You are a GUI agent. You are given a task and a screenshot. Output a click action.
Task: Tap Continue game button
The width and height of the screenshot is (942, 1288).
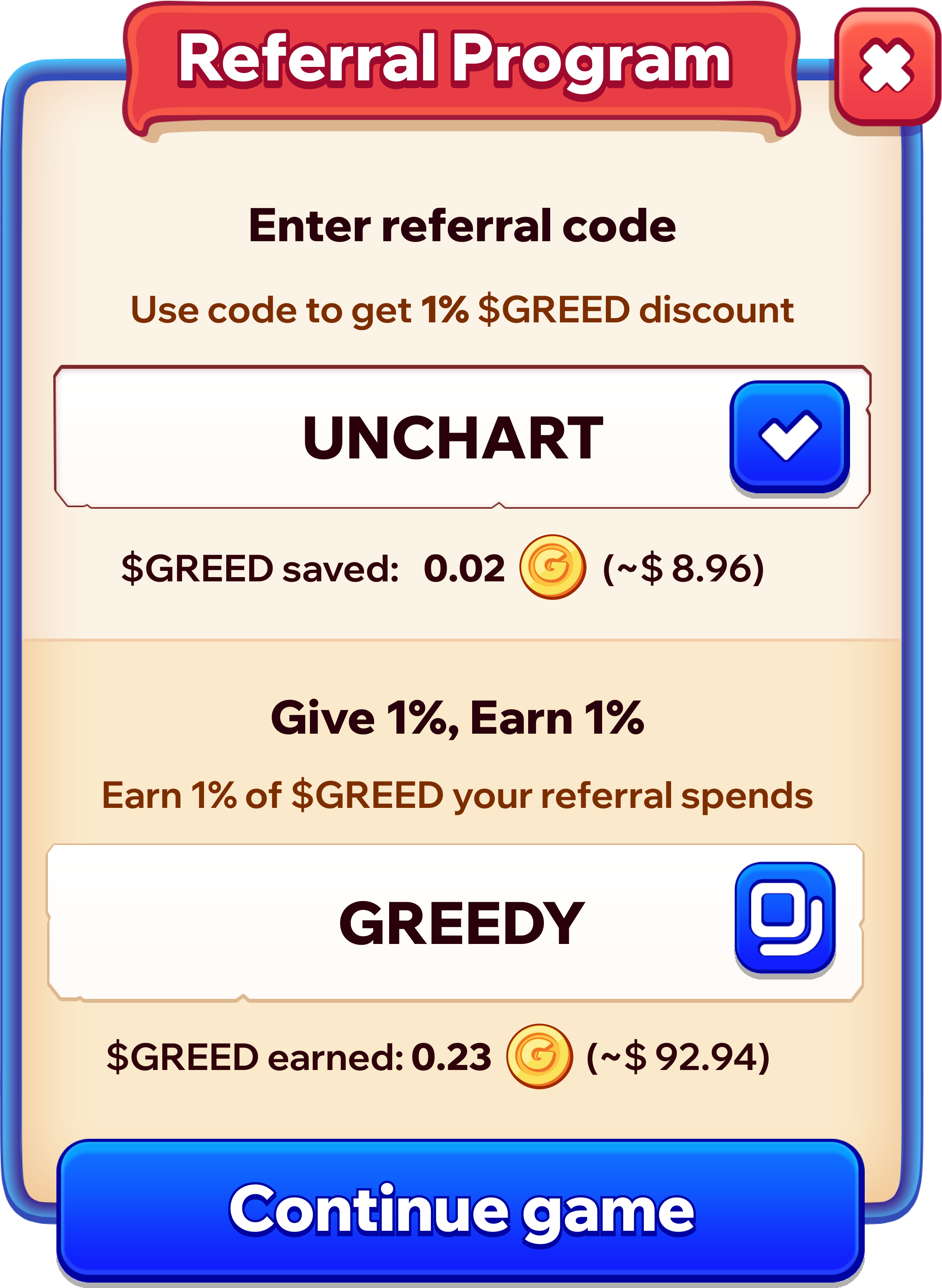[x=461, y=1209]
